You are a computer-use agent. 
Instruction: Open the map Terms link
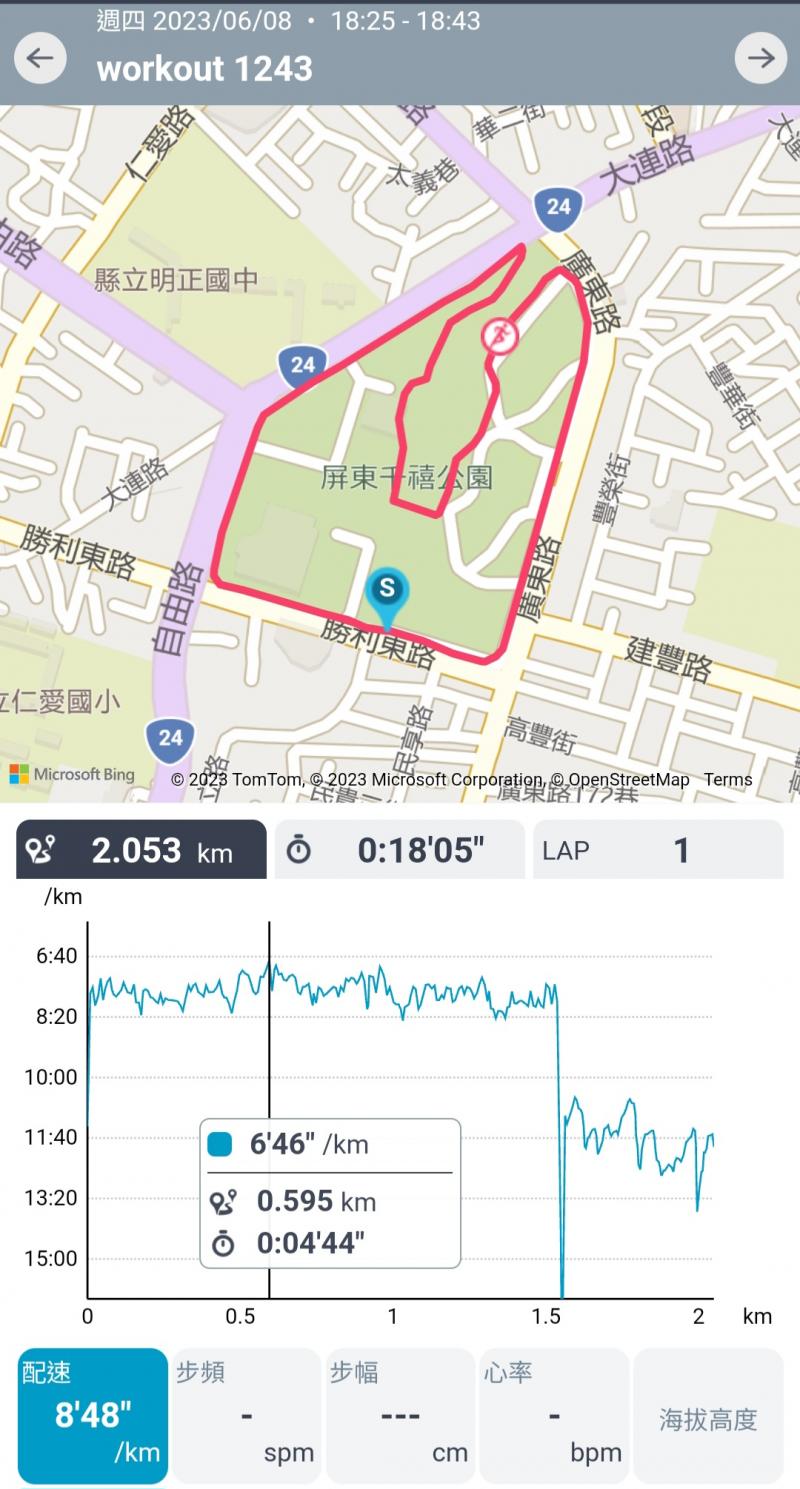[x=728, y=779]
